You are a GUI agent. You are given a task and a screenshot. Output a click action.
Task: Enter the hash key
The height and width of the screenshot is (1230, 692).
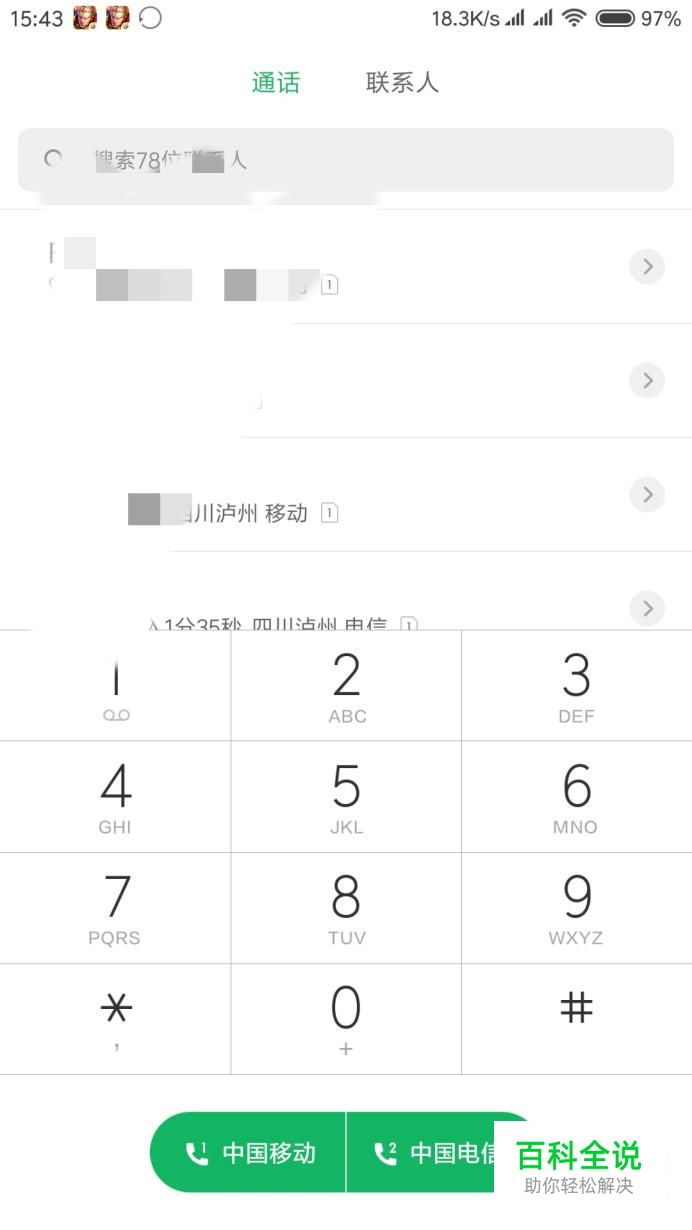pyautogui.click(x=576, y=1018)
